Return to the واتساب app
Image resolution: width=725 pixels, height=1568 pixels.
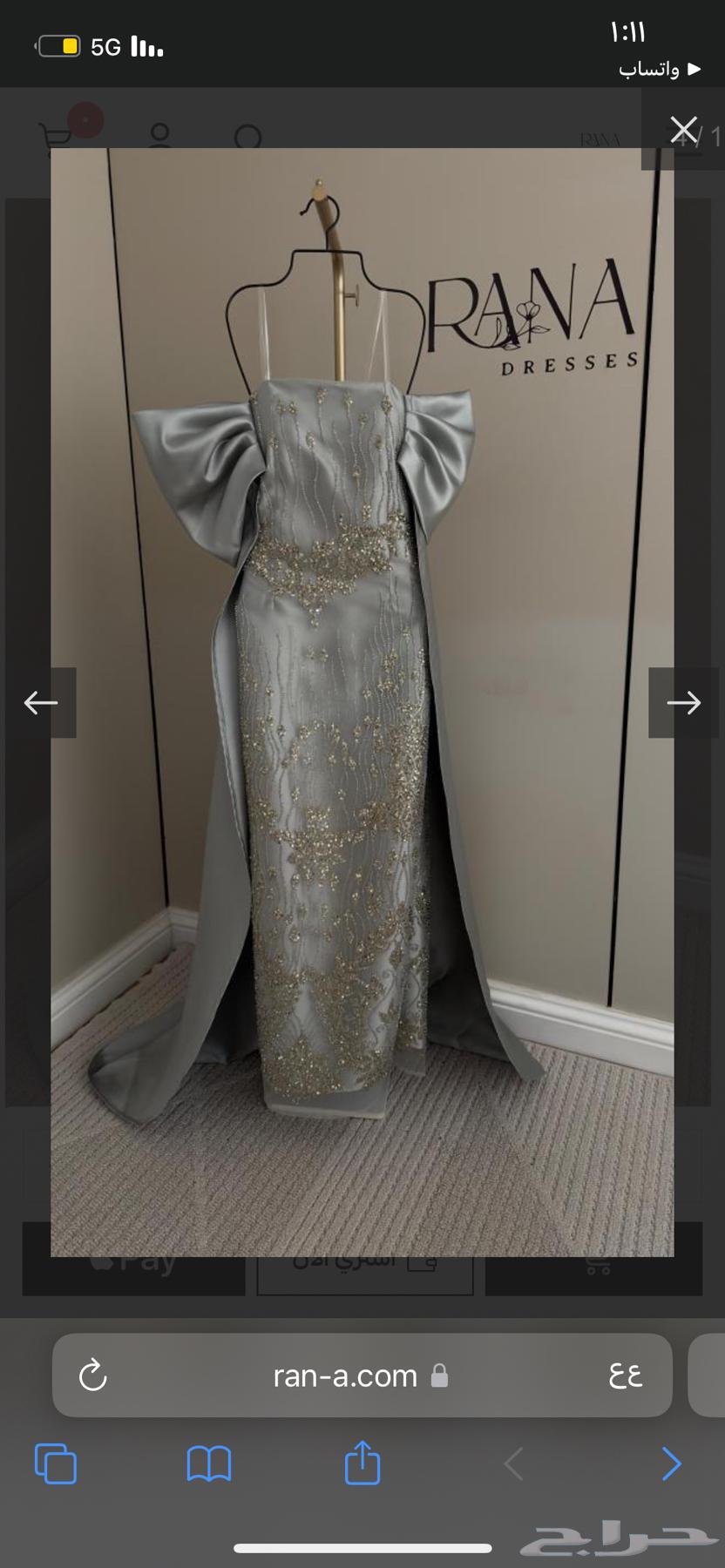point(659,69)
